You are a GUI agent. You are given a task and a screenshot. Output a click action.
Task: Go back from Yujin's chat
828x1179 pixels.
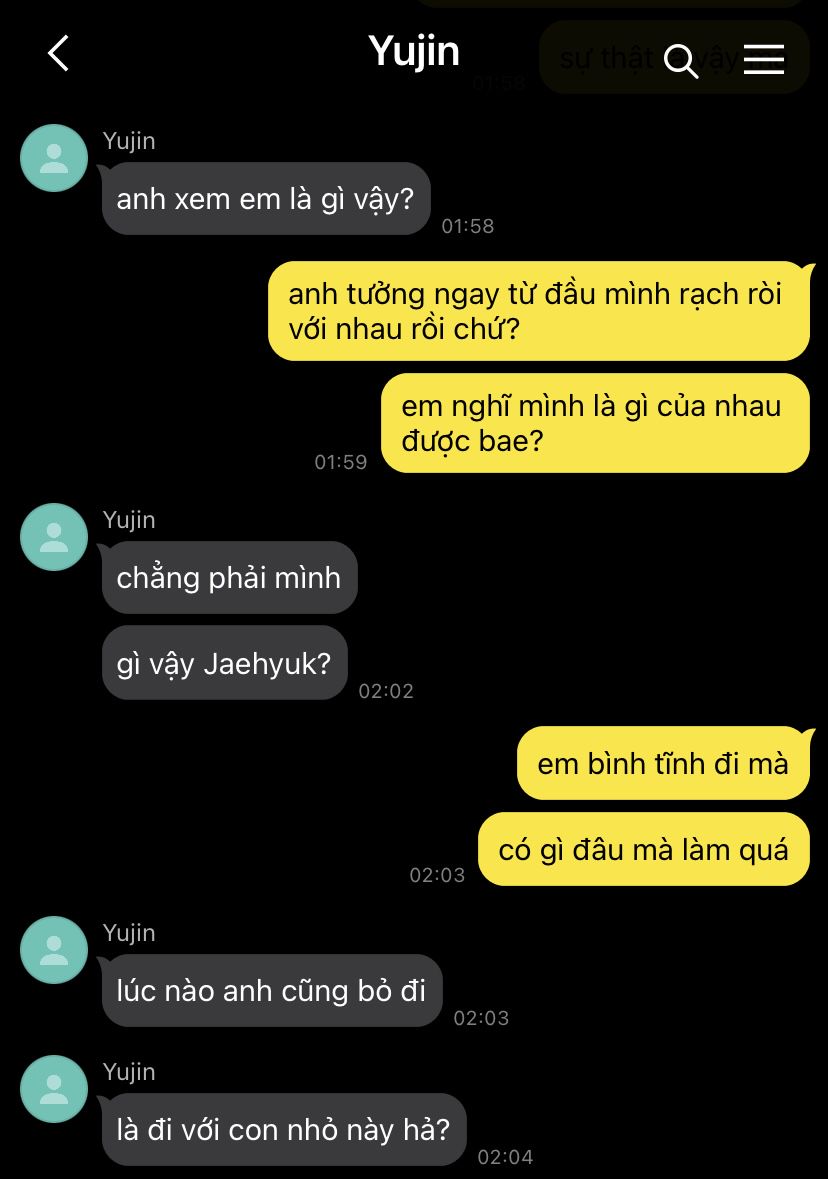59,54
